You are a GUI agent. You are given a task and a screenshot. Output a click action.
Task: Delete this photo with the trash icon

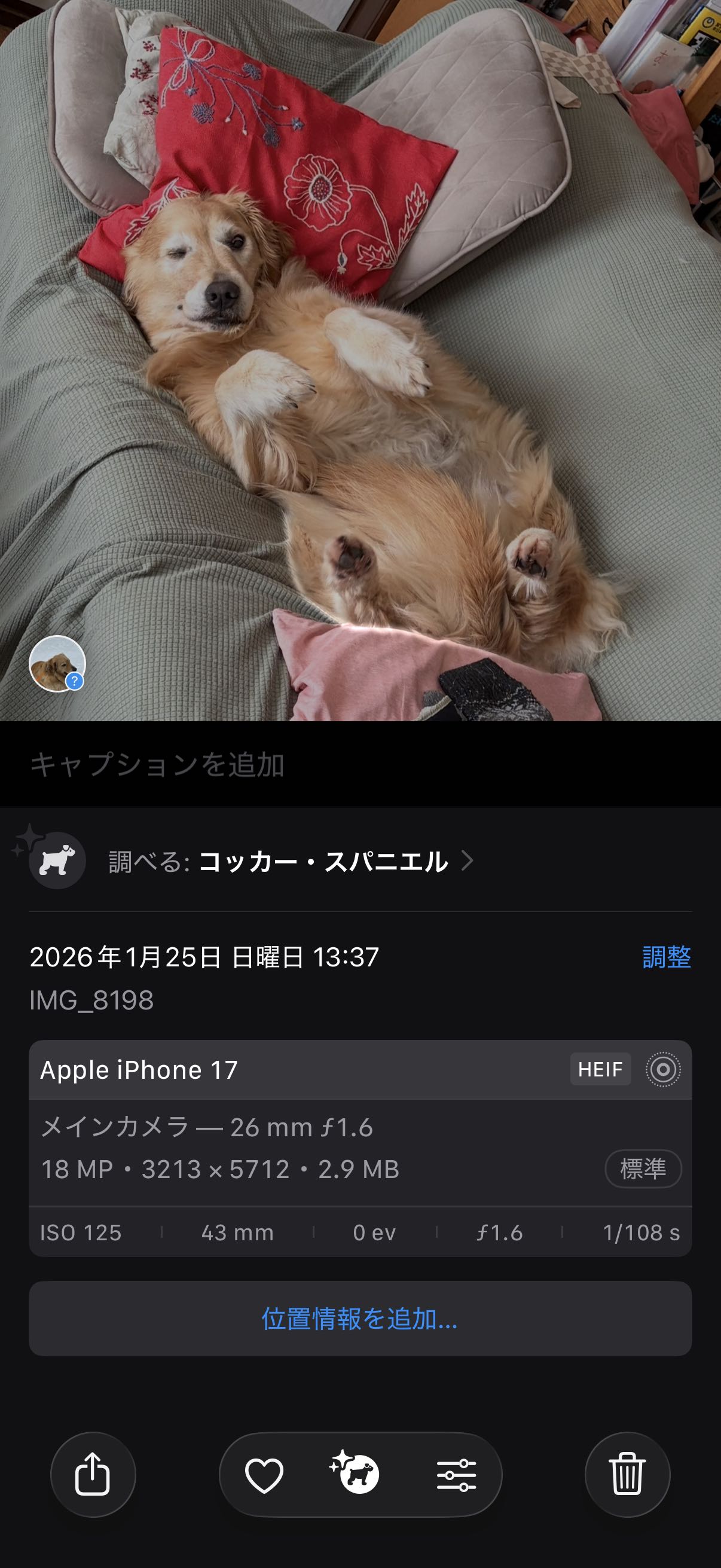(x=627, y=1474)
